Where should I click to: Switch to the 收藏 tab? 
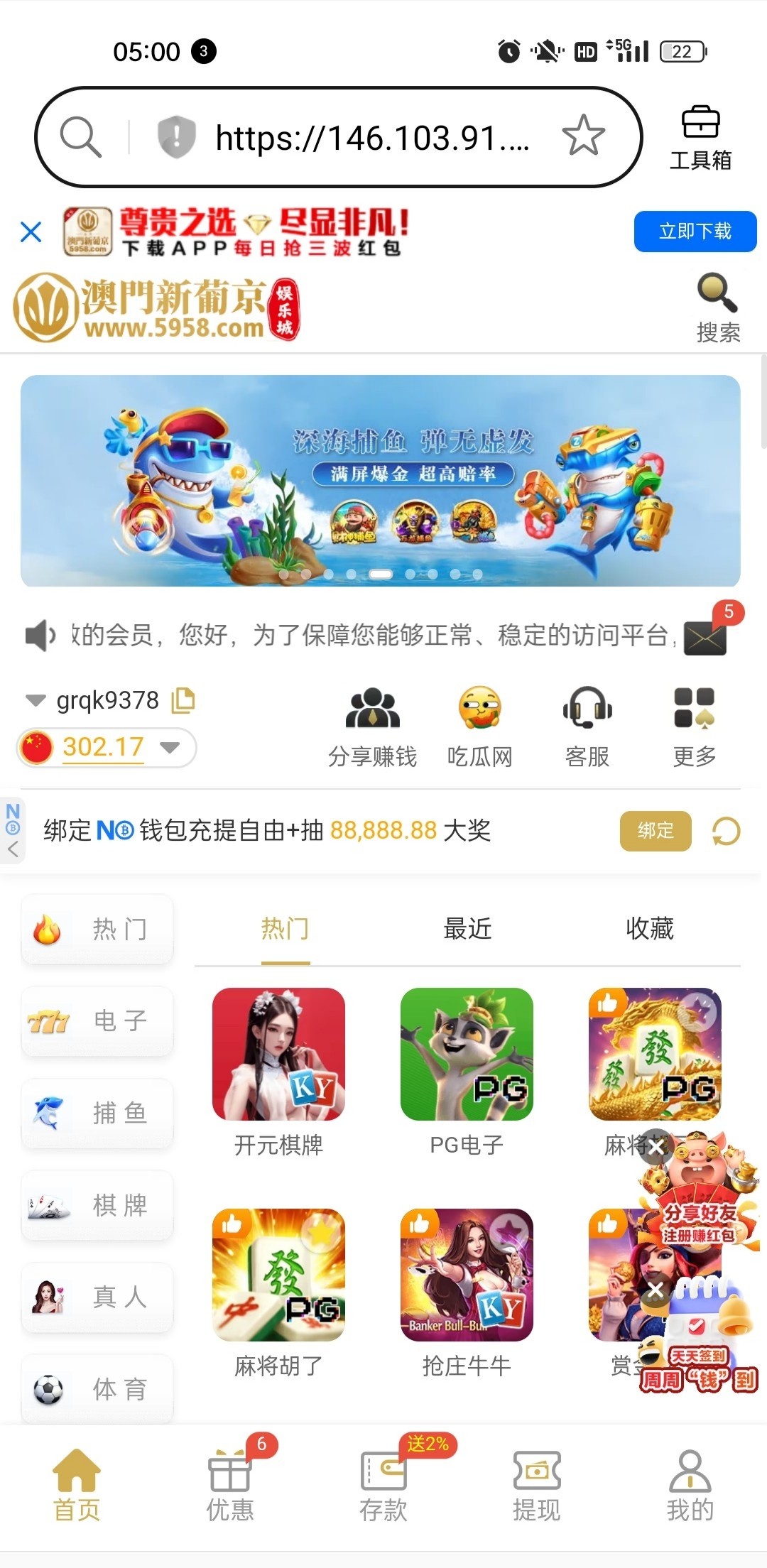pos(649,929)
